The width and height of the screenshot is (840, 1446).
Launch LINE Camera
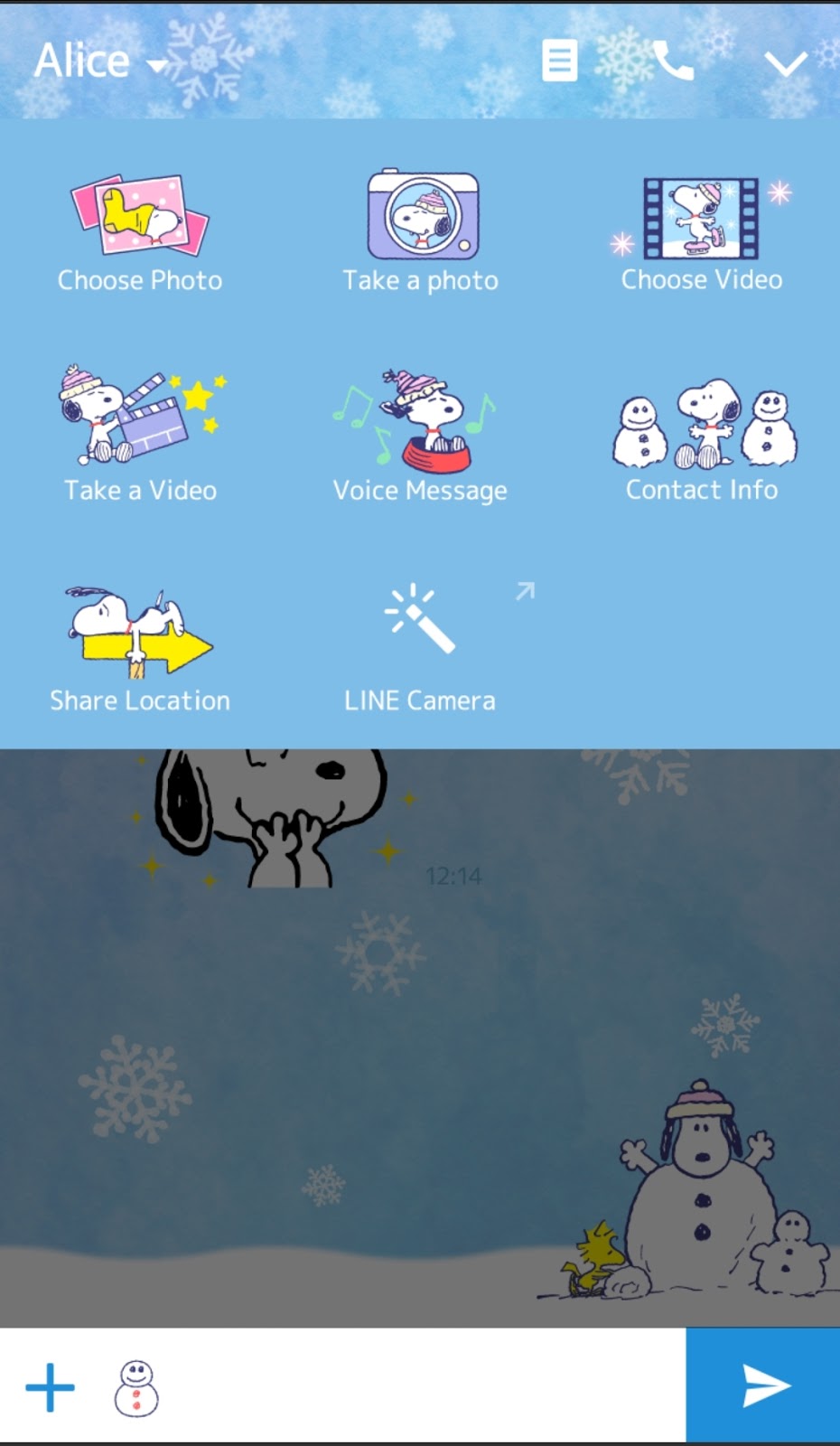[420, 647]
